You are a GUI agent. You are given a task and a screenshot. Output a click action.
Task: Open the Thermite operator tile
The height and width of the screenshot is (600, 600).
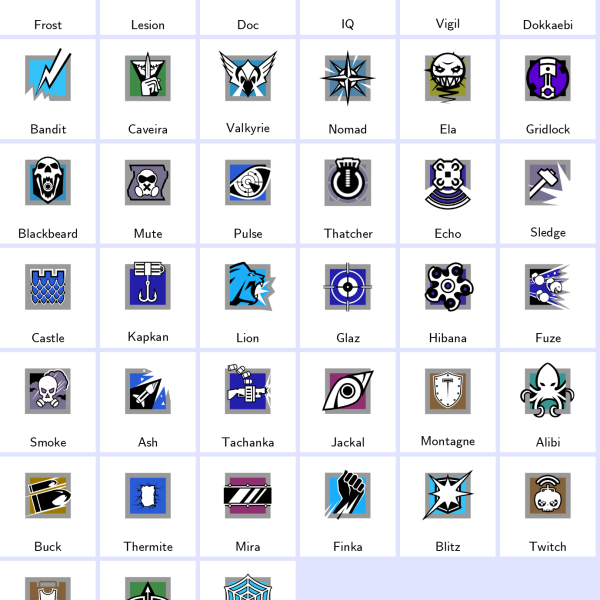(148, 505)
